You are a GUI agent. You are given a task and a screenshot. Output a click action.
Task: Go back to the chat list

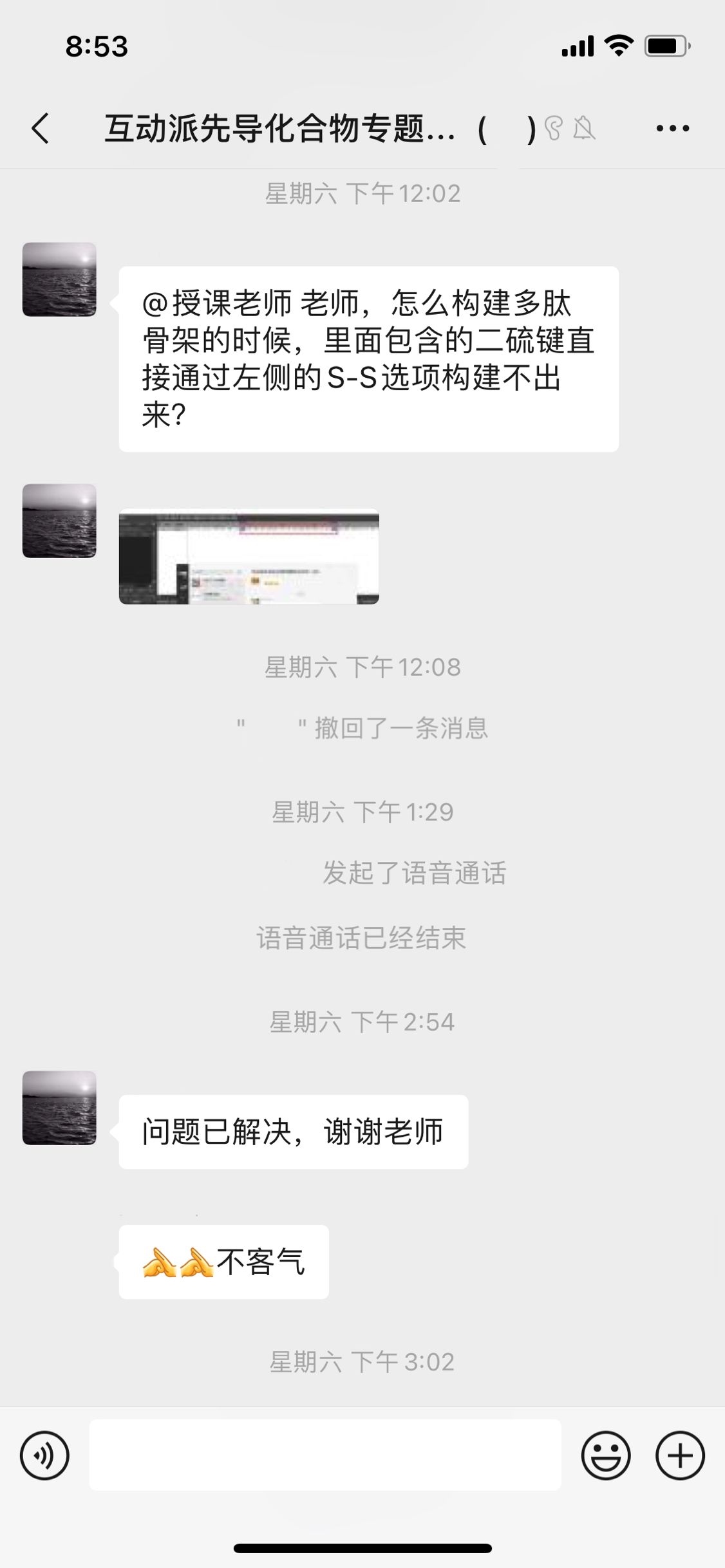40,128
